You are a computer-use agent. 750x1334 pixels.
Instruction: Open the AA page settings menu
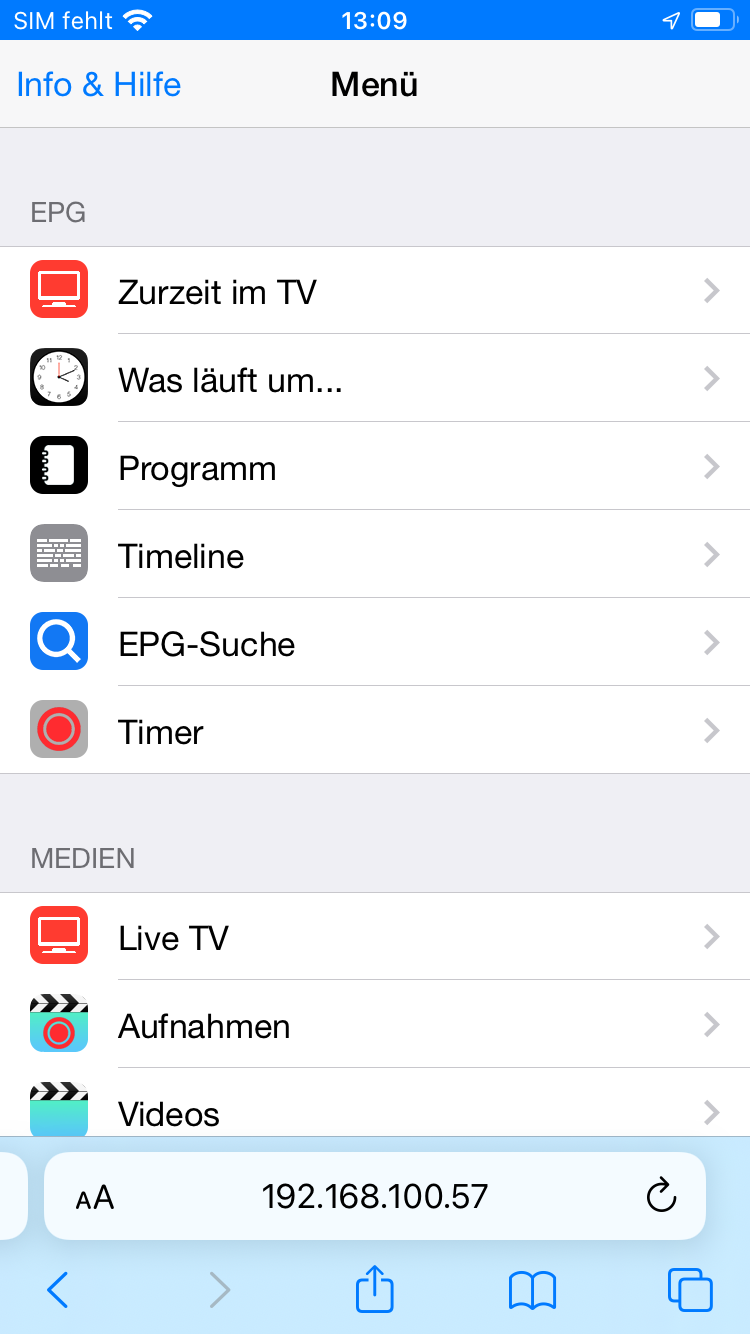click(x=95, y=1197)
